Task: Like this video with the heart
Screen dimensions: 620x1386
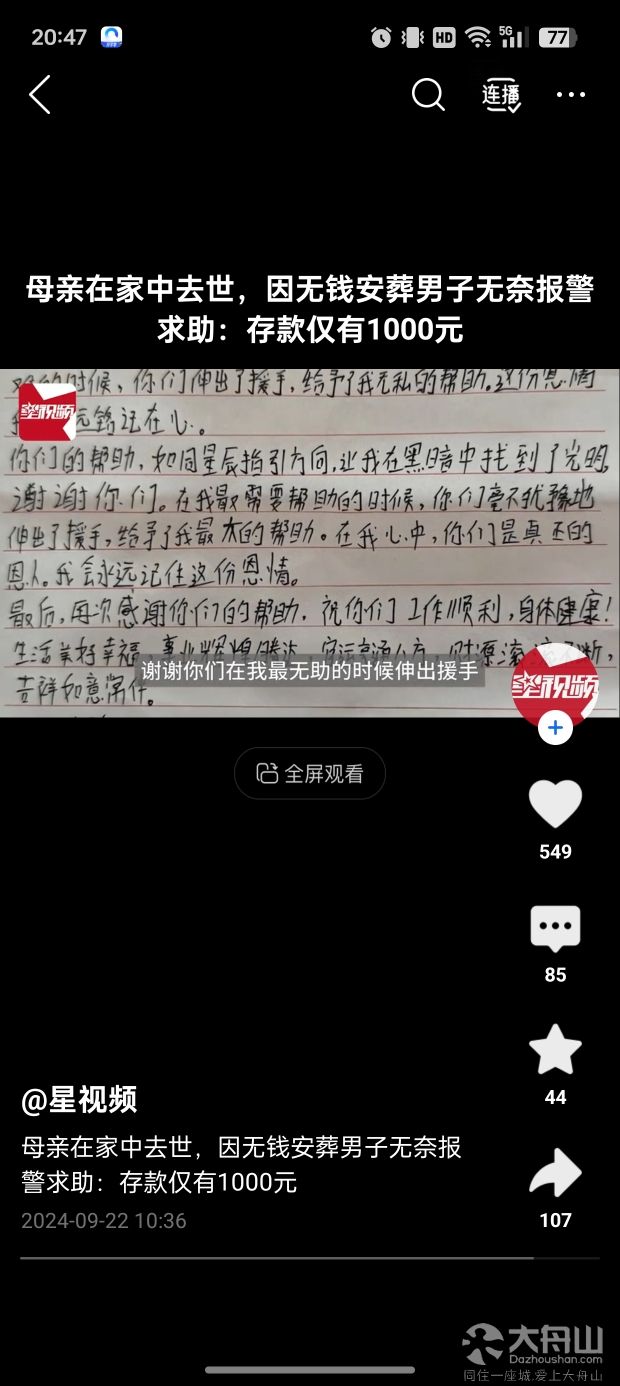Action: click(555, 803)
